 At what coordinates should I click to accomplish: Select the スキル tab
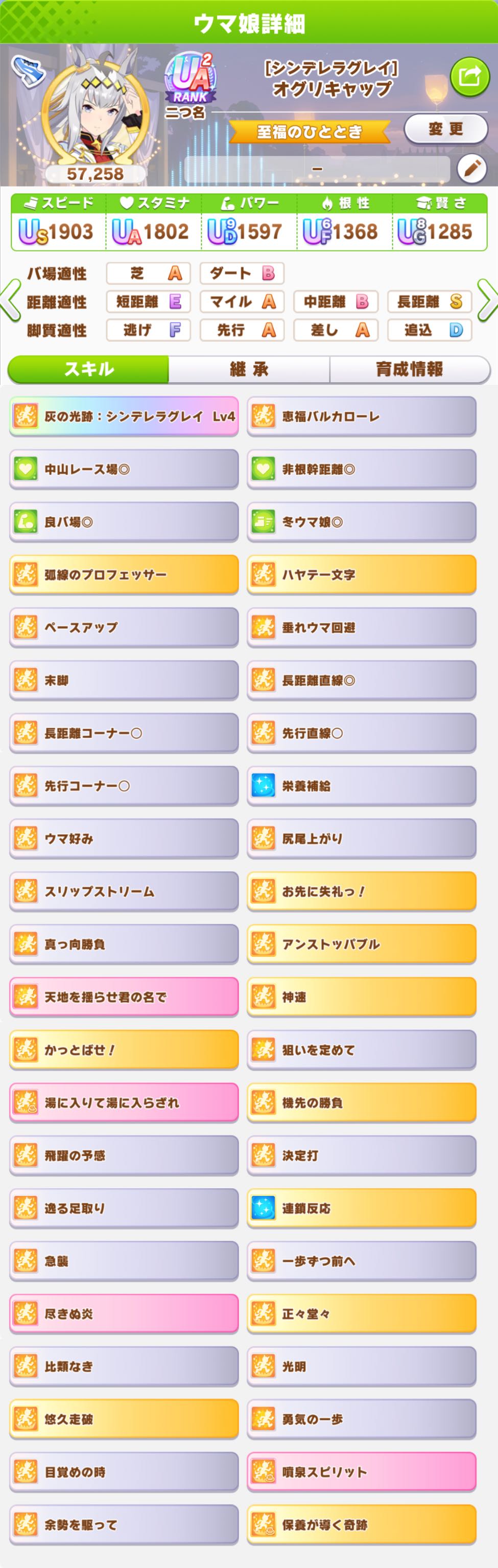pyautogui.click(x=89, y=369)
